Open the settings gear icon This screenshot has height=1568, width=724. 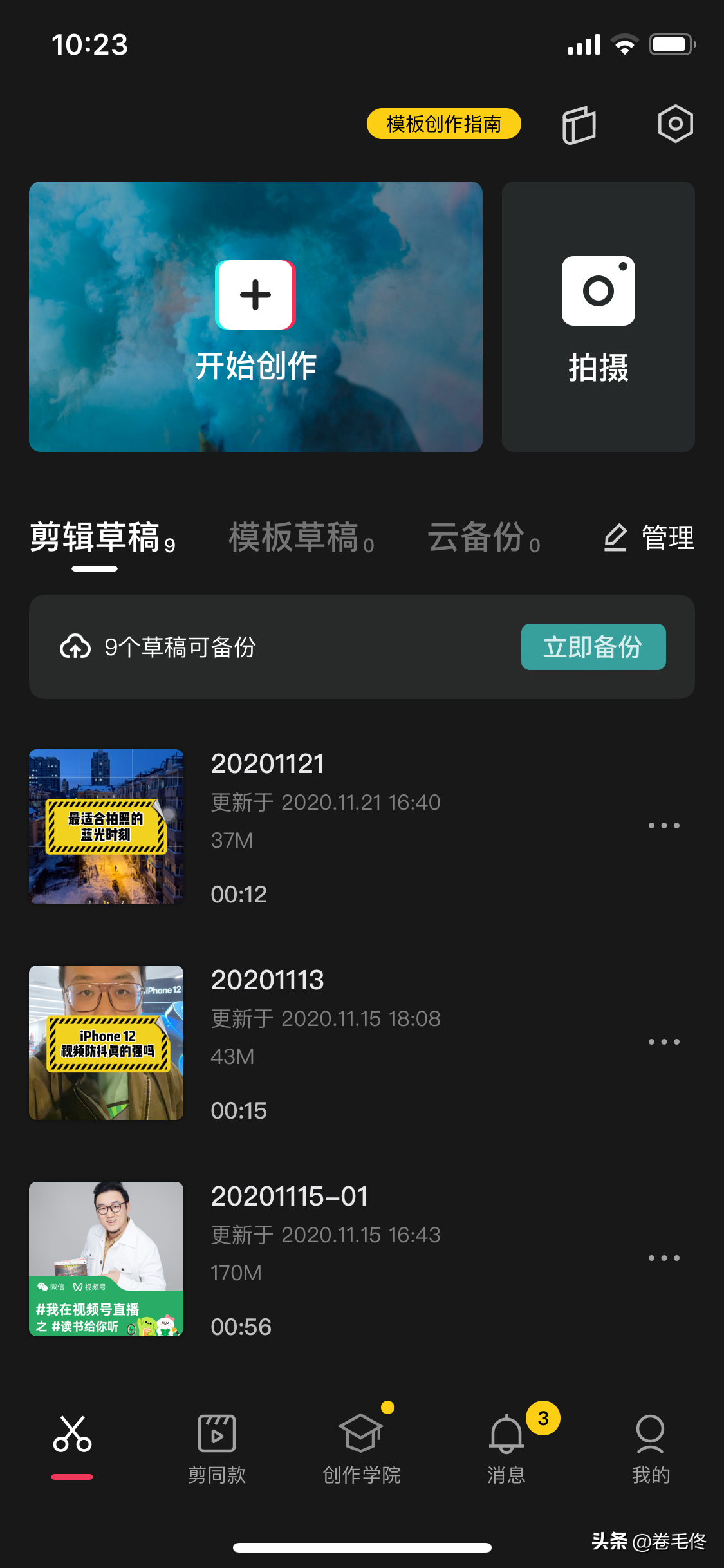(x=673, y=124)
